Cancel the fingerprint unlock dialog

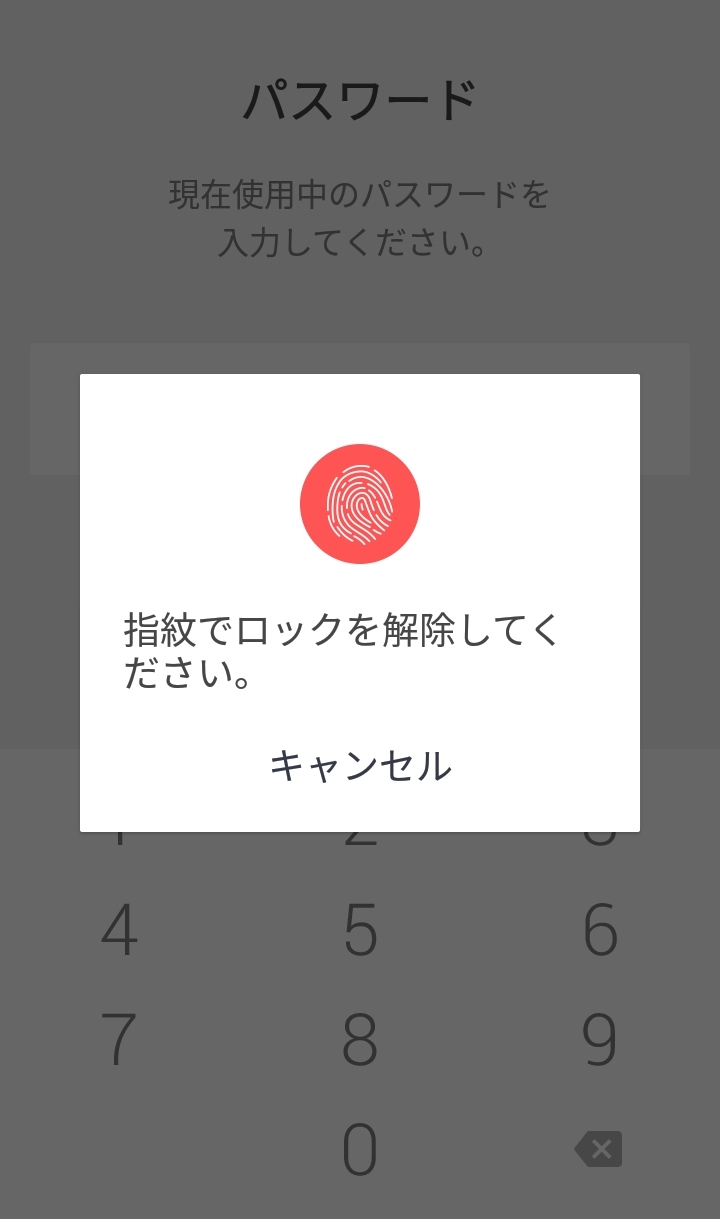360,766
